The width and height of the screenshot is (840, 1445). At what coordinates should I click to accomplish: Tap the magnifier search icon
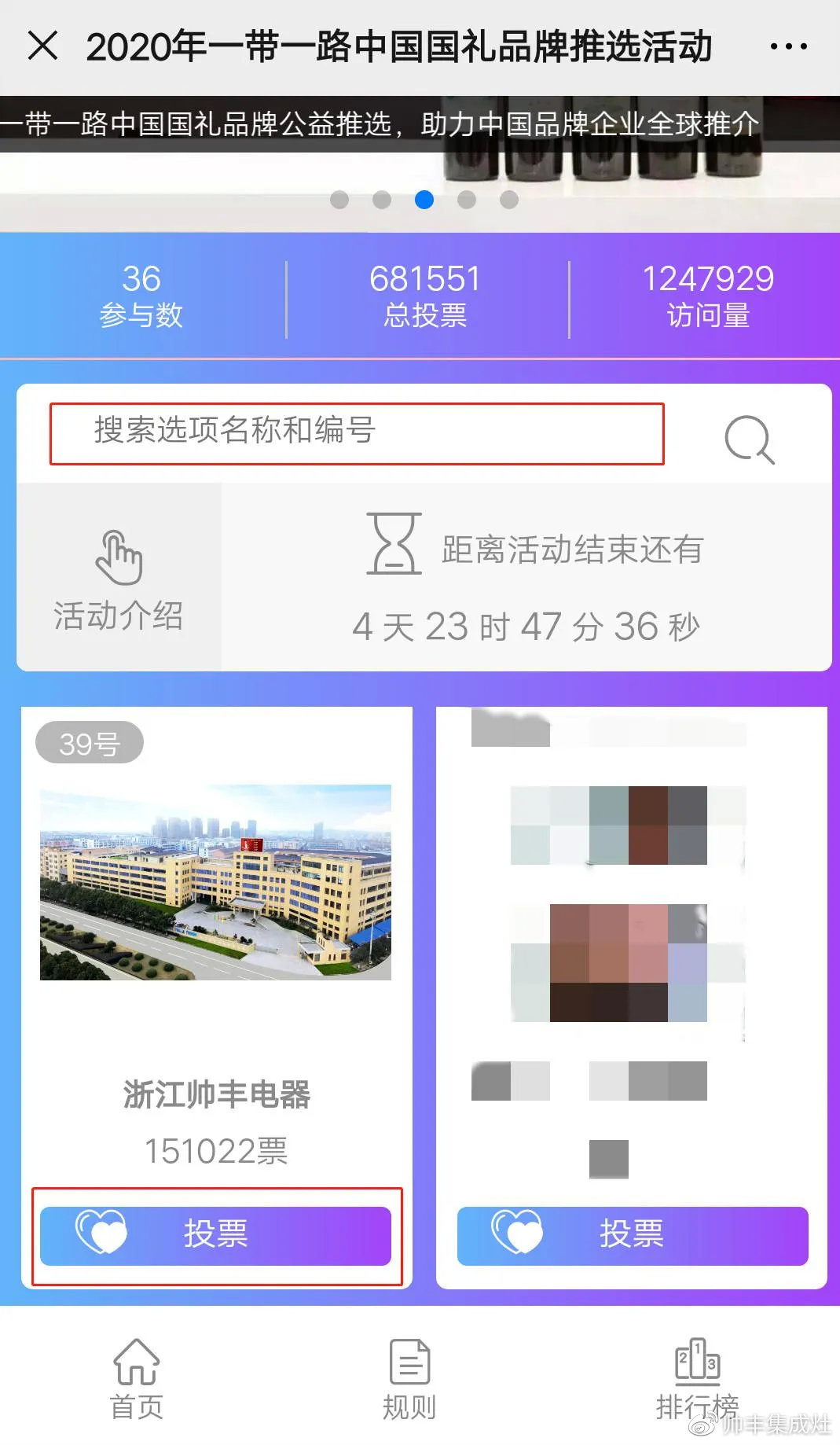749,439
